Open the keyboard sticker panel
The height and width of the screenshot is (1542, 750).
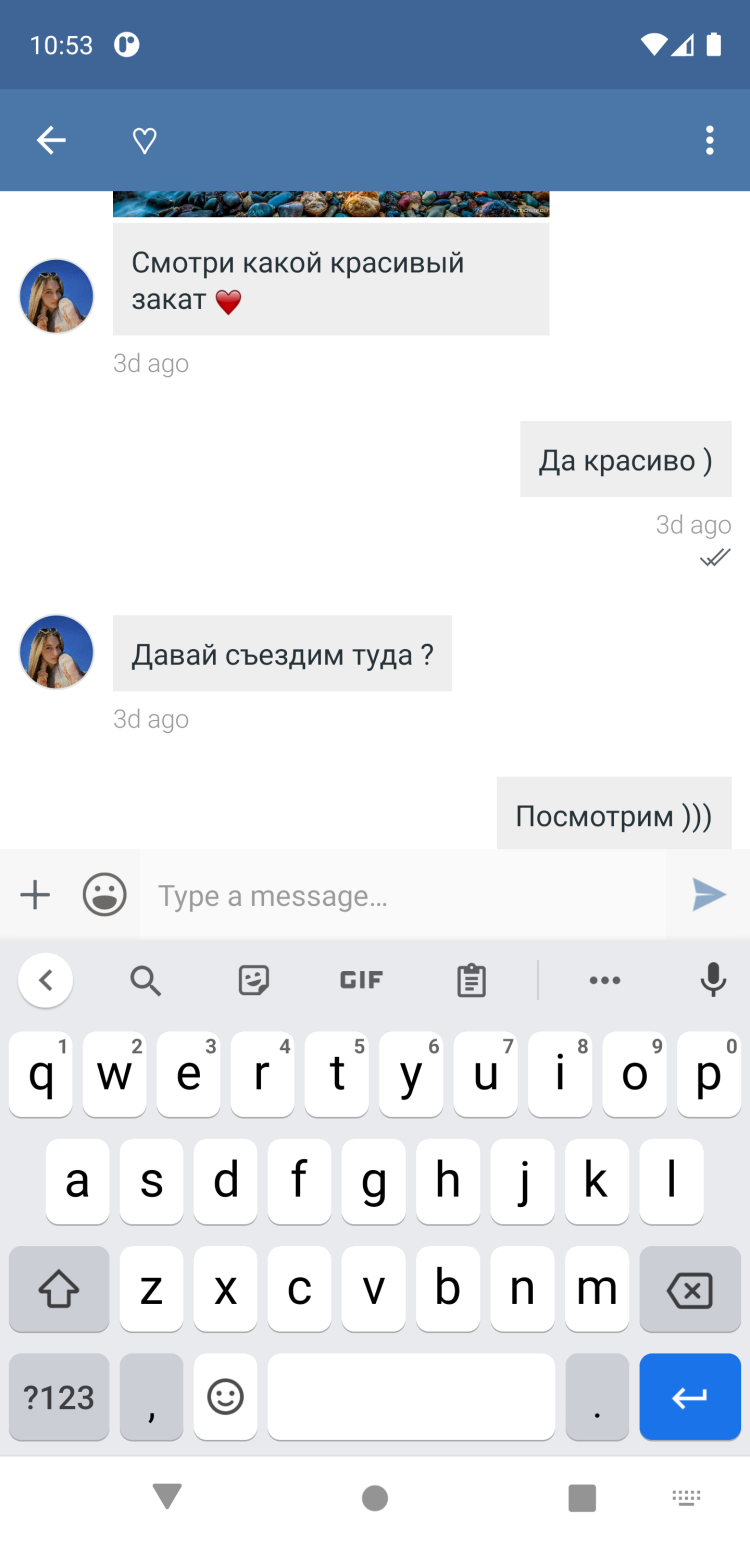[254, 981]
